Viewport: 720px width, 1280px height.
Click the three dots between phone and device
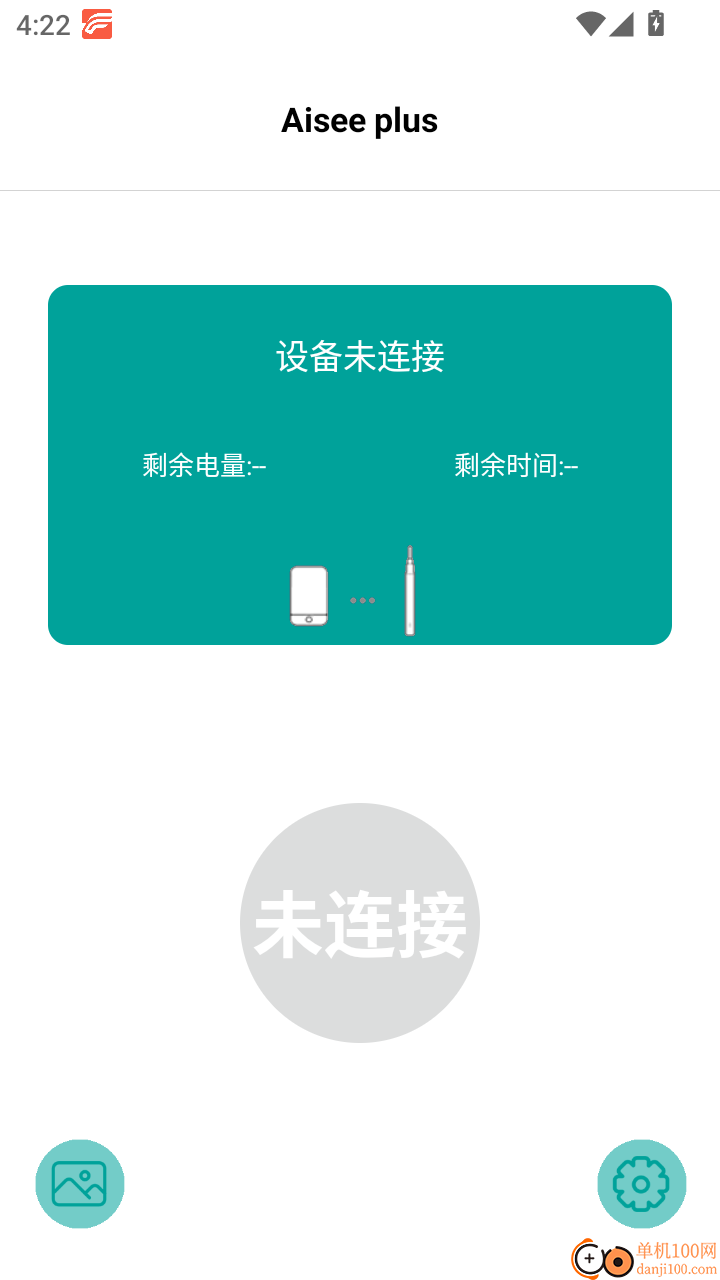[362, 600]
